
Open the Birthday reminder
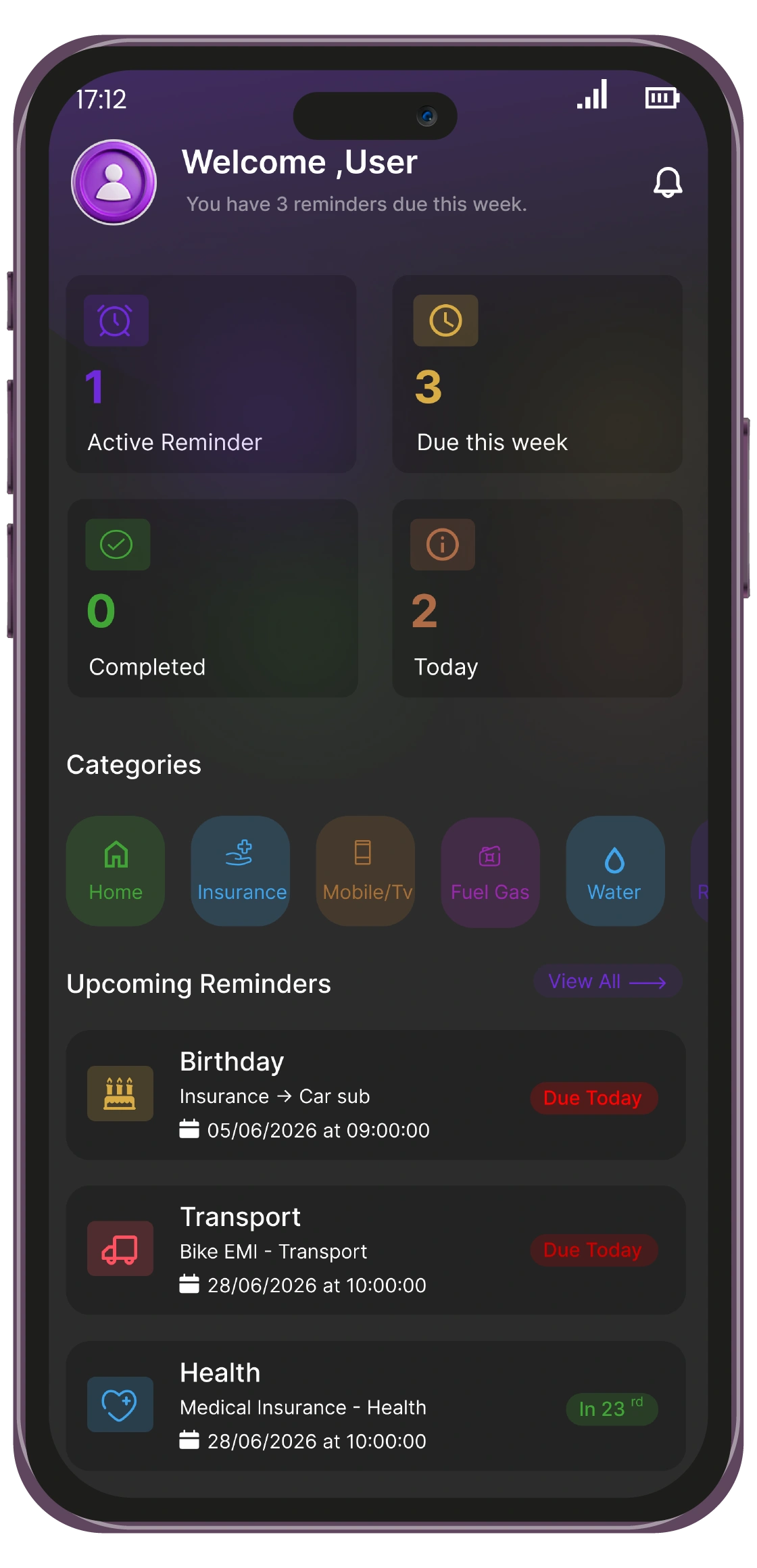coord(376,1095)
